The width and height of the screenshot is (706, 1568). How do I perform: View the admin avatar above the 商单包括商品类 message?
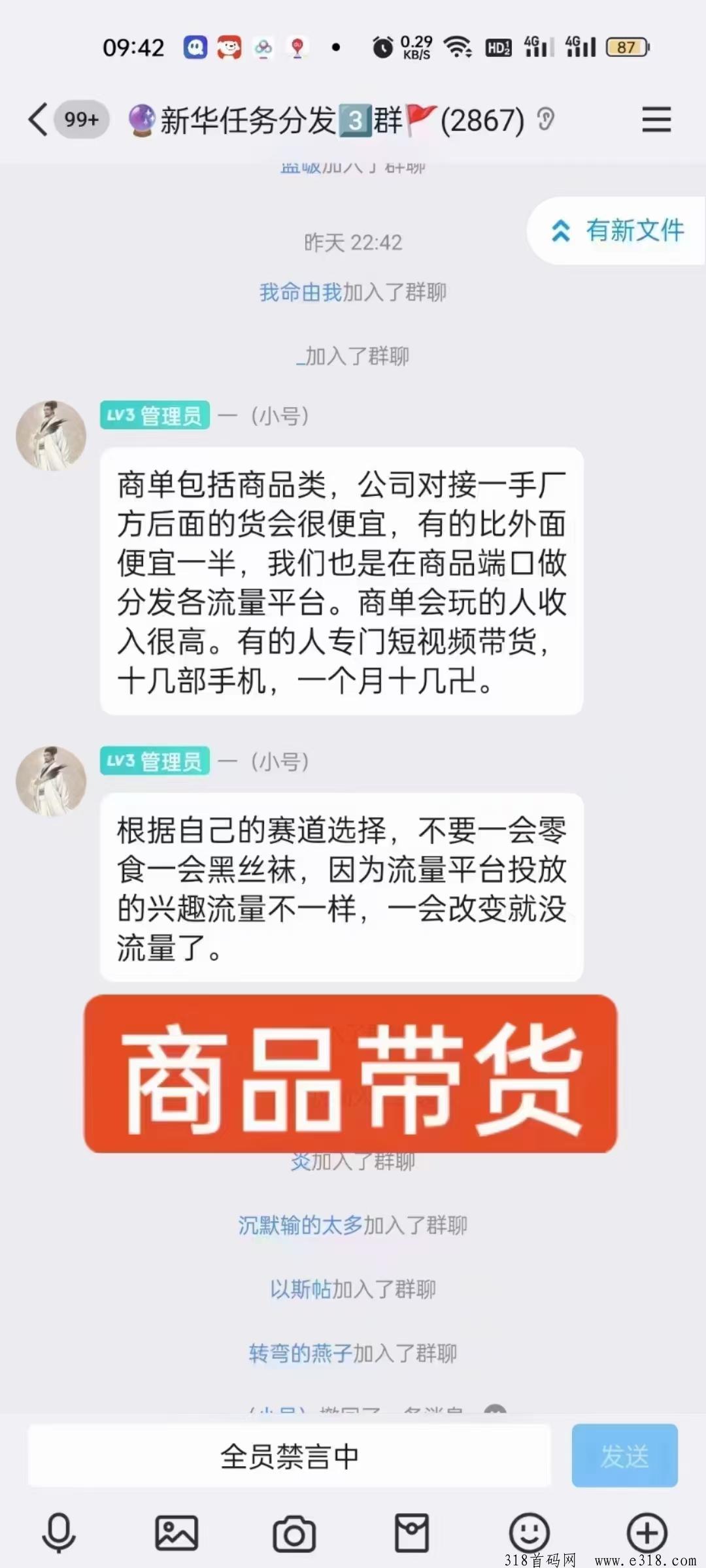point(51,436)
